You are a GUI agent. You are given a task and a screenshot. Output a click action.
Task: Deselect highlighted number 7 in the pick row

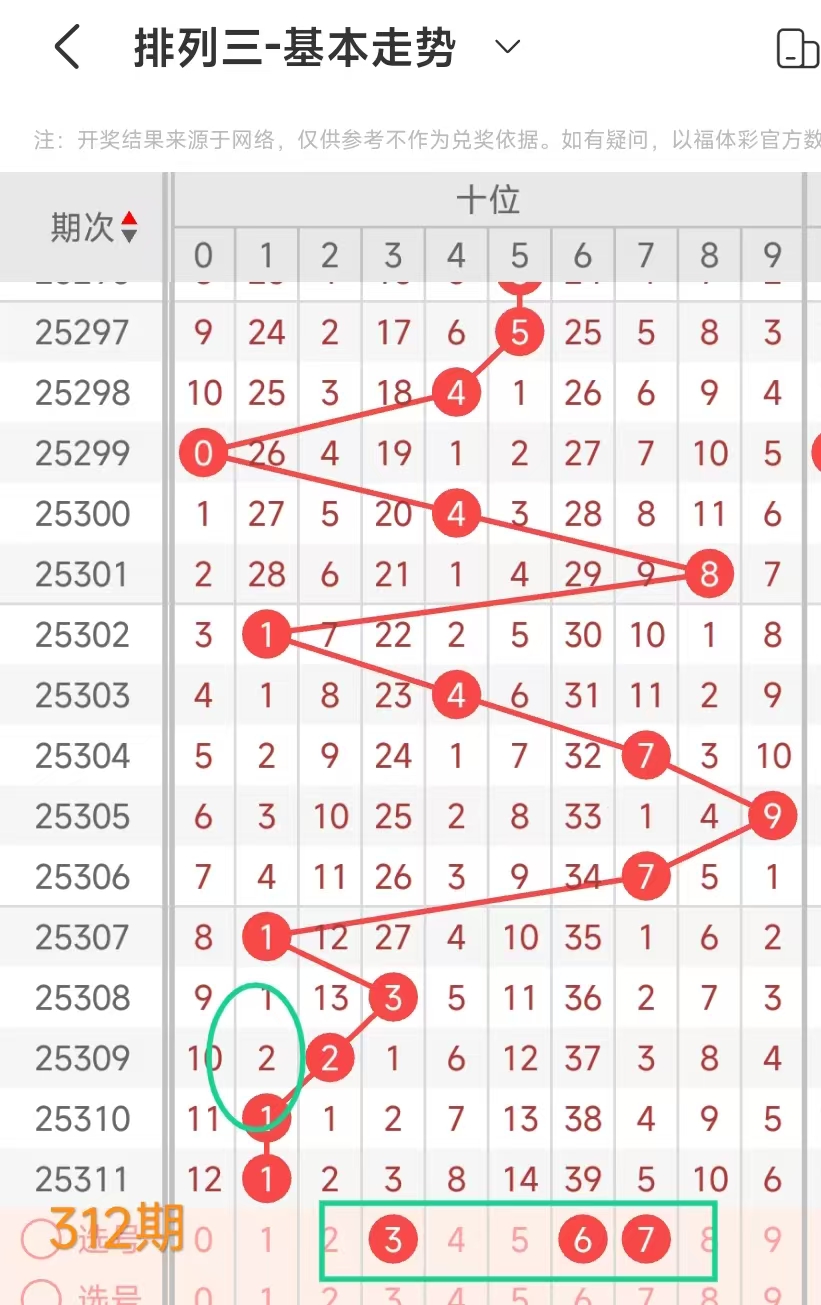point(646,1241)
